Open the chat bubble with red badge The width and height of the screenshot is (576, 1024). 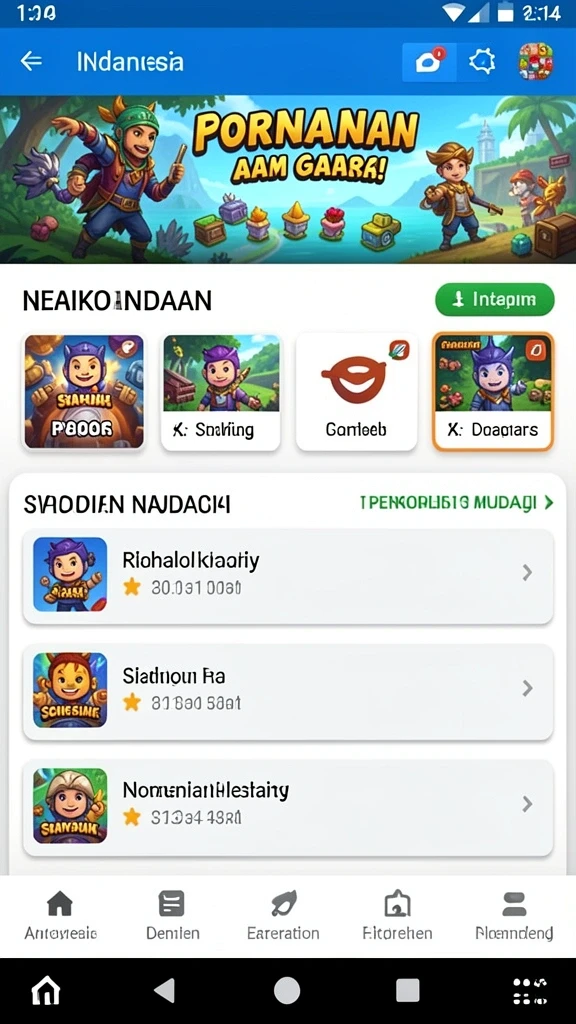pyautogui.click(x=428, y=62)
